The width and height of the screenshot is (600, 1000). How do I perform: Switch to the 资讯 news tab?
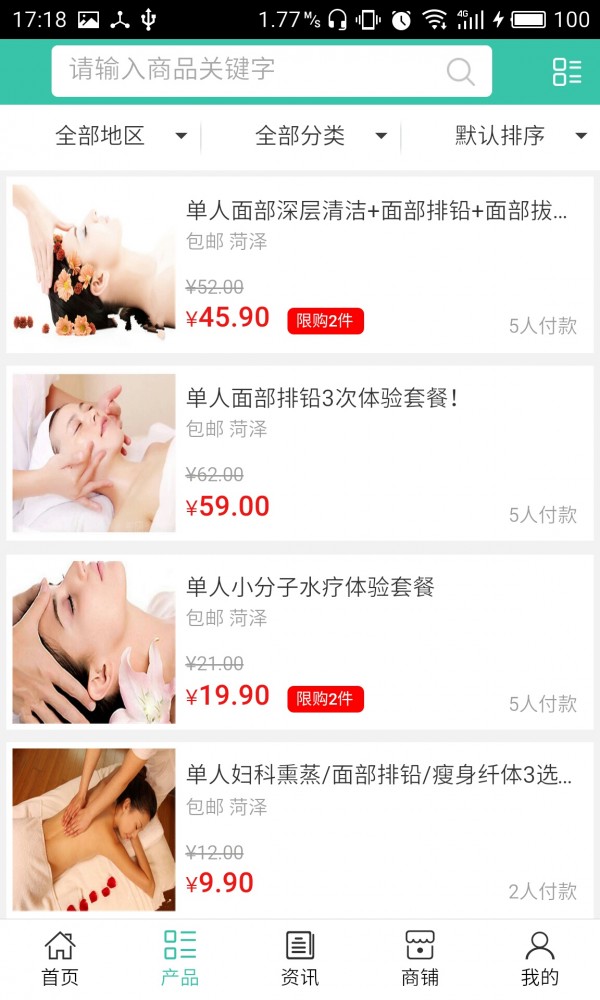pyautogui.click(x=300, y=959)
